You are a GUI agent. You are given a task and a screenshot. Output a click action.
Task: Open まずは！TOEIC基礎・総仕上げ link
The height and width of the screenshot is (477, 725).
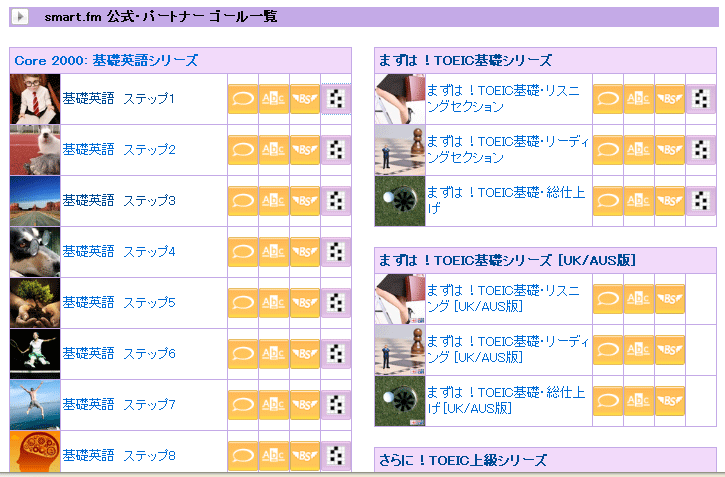click(505, 200)
